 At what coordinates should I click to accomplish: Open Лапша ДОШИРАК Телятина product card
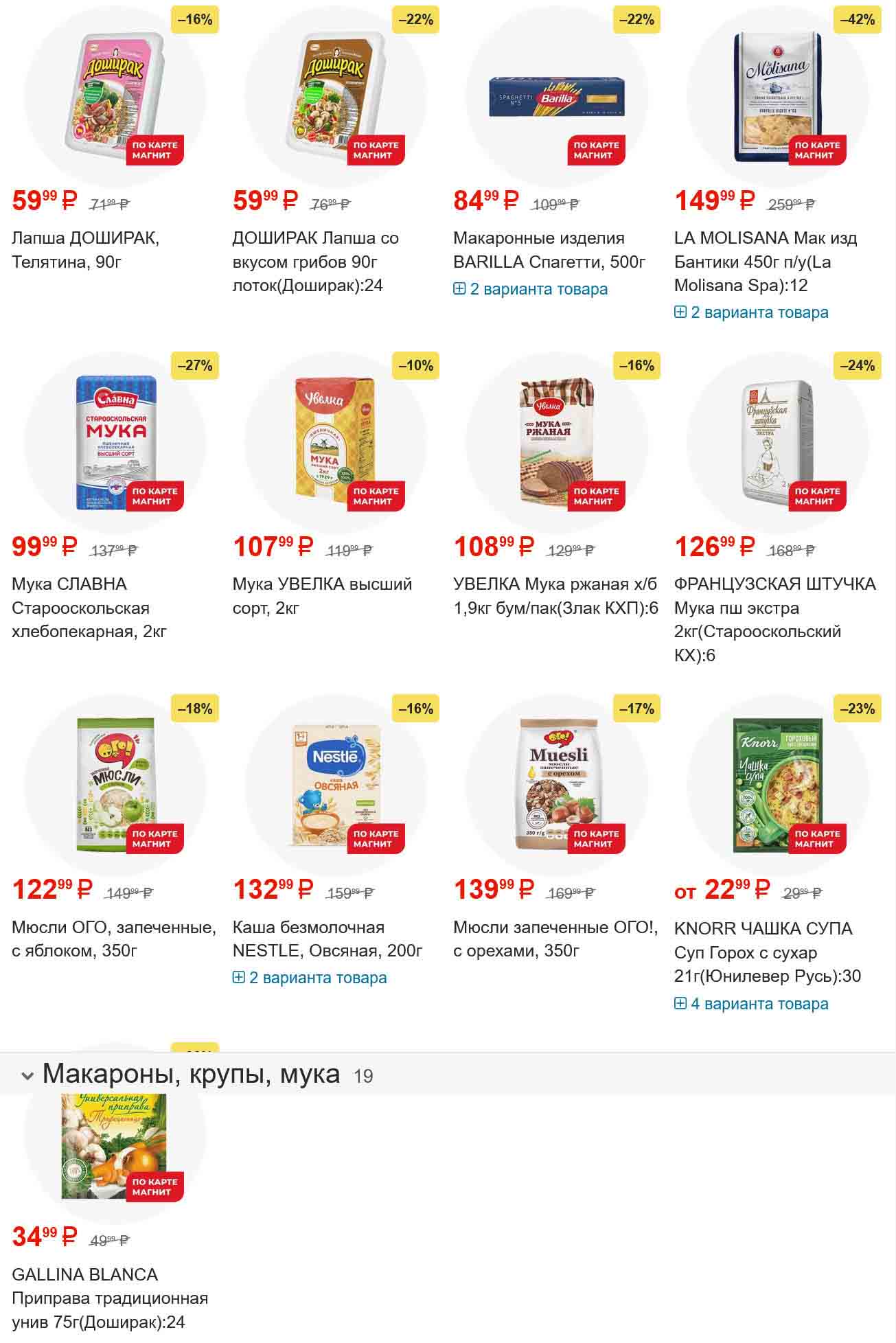(x=85, y=250)
